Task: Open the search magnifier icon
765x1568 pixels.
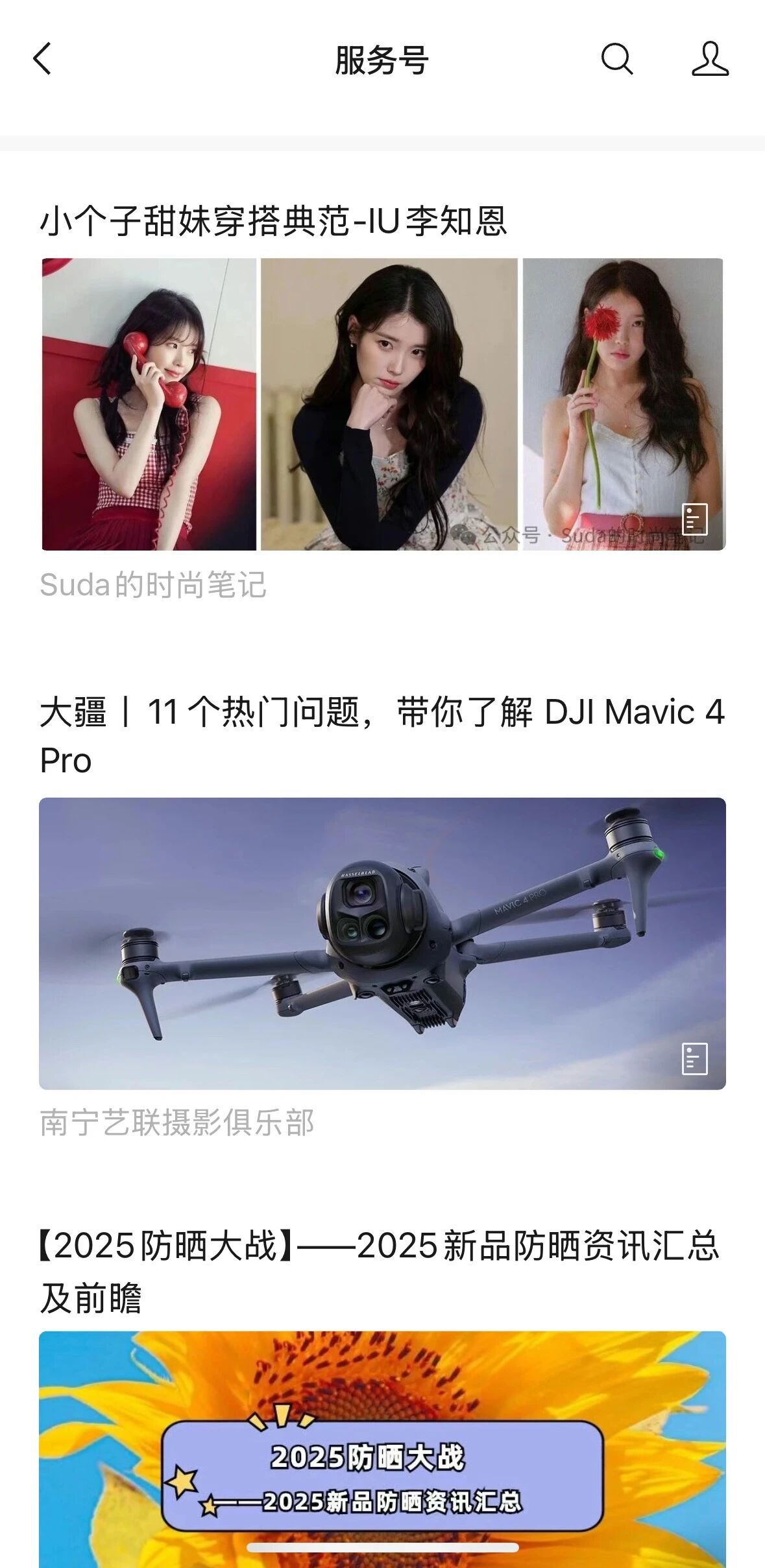Action: click(616, 60)
